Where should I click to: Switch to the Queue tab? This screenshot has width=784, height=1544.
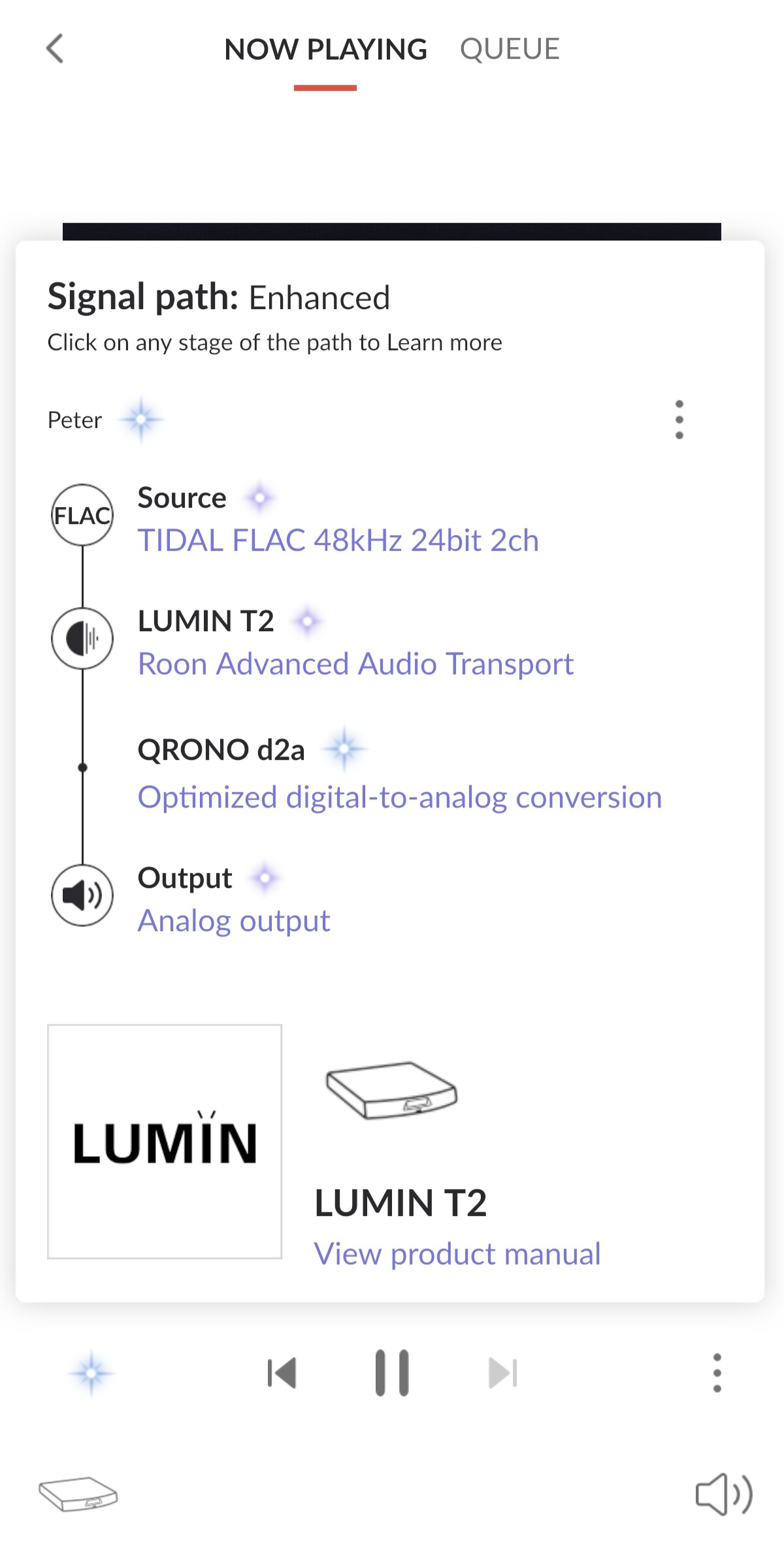click(510, 49)
